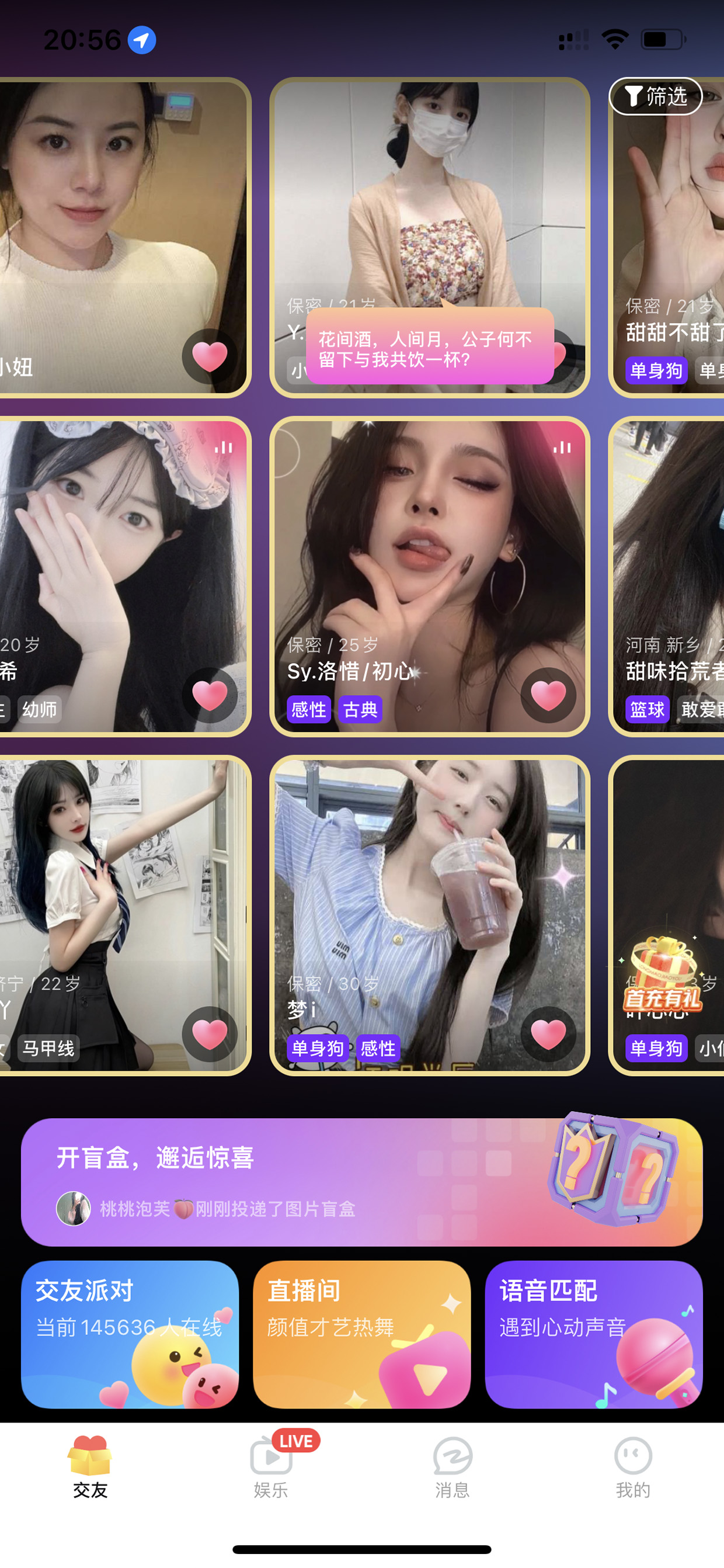Tap the heart on 梦i's card
This screenshot has height=1568, width=724.
click(x=548, y=1034)
